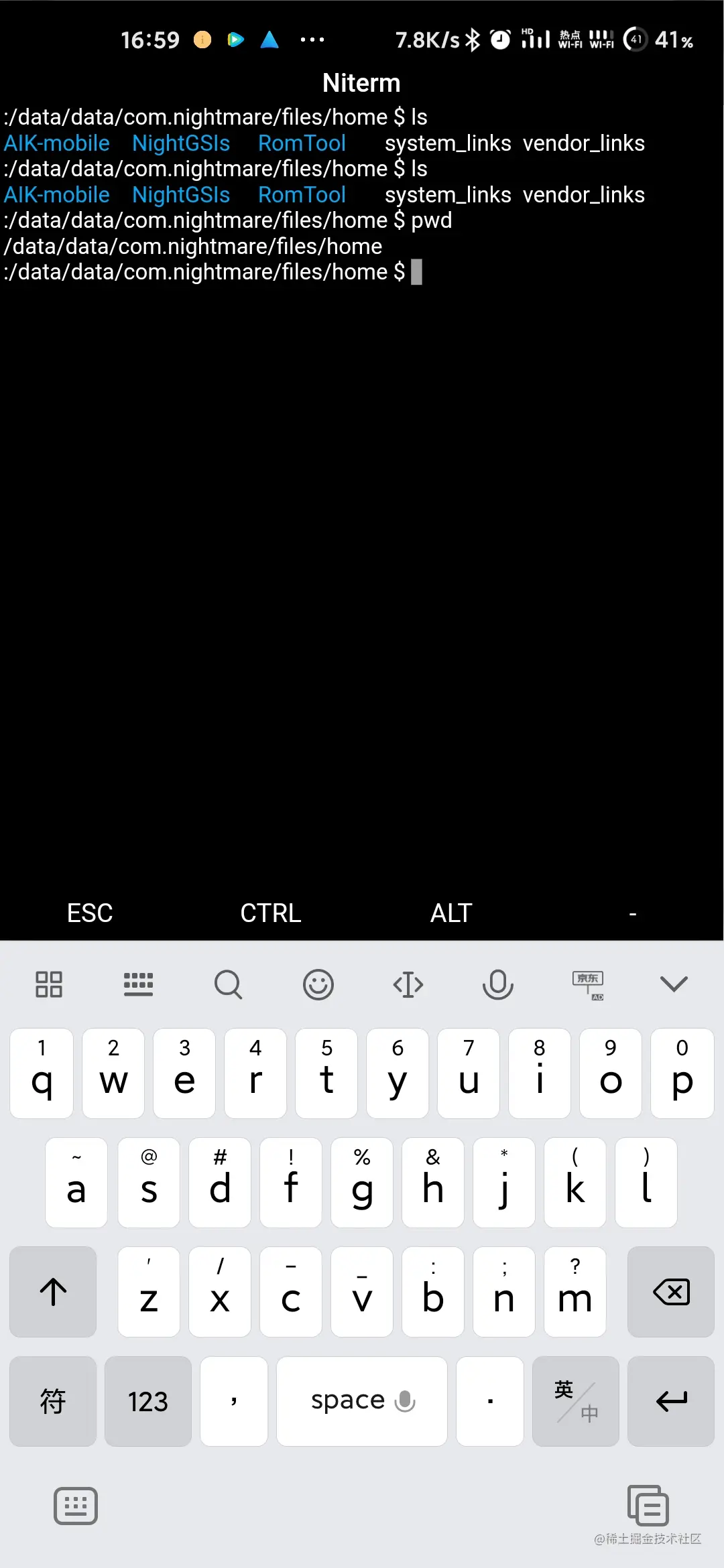Open the emoji panel

click(318, 984)
